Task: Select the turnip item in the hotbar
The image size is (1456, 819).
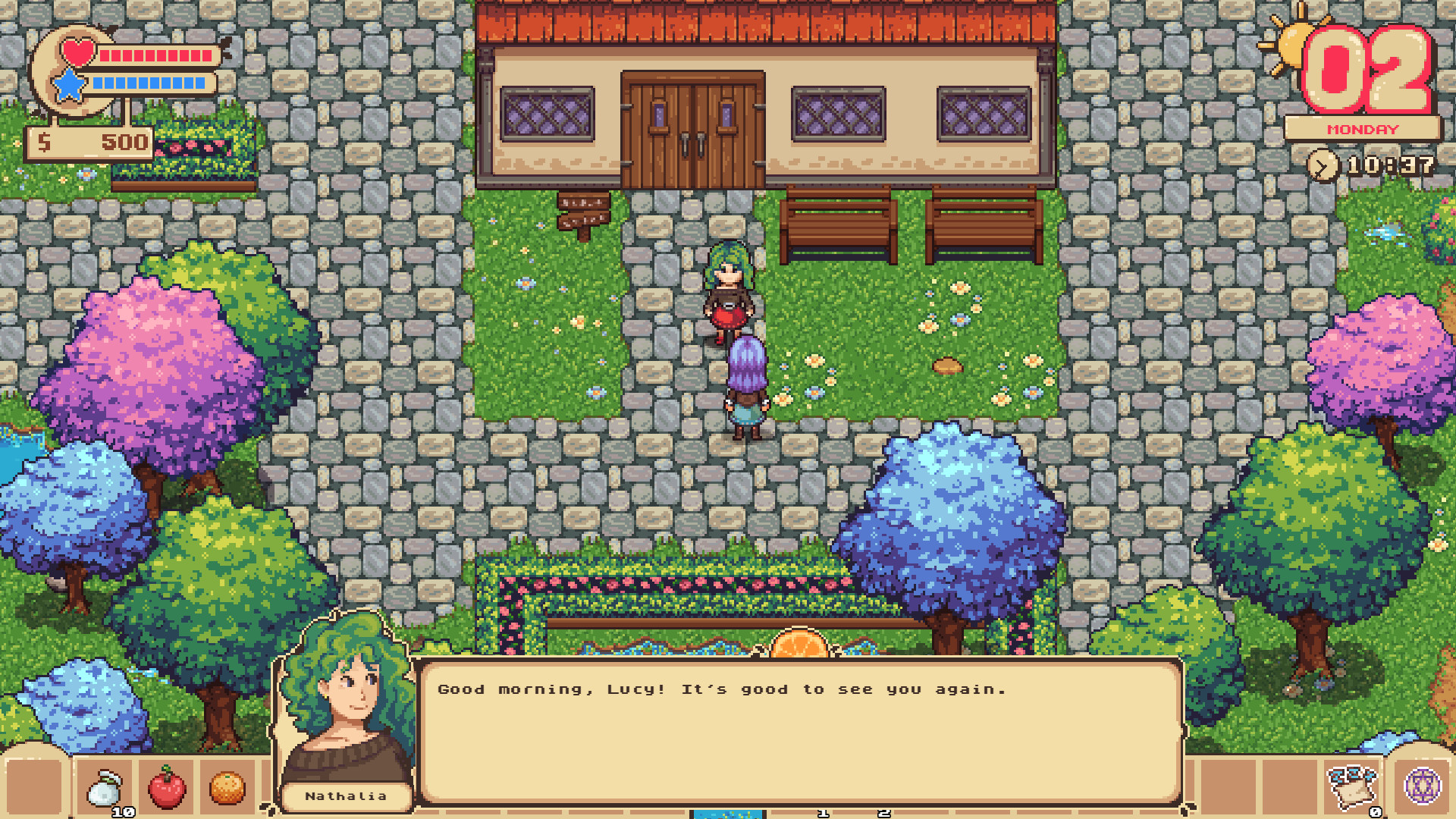Action: tap(105, 789)
